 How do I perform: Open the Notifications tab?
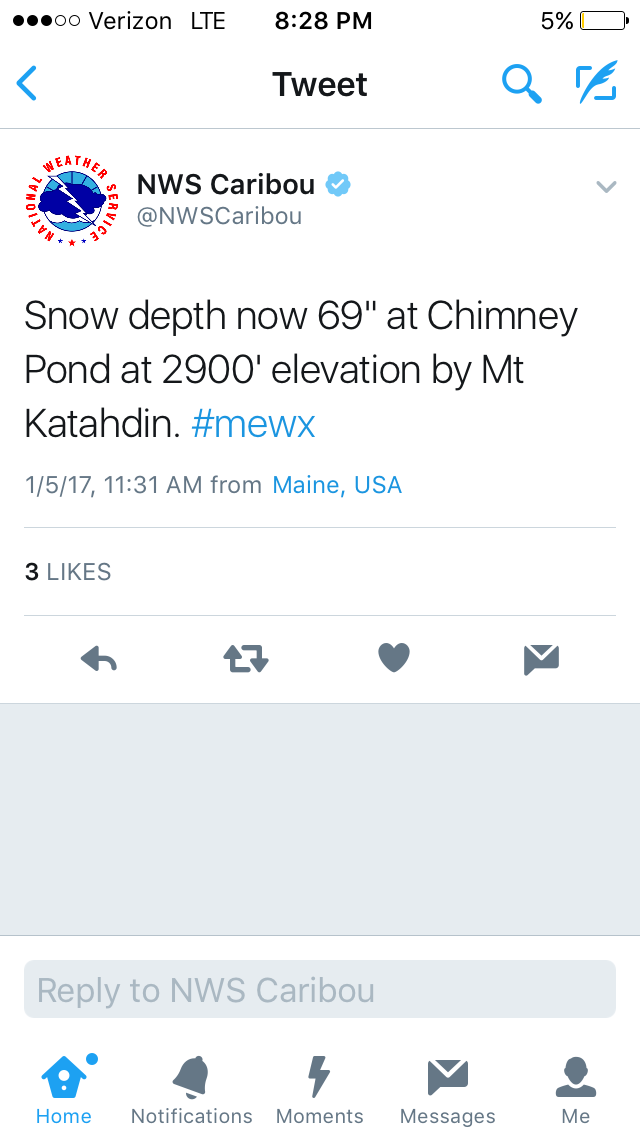pyautogui.click(x=191, y=1089)
